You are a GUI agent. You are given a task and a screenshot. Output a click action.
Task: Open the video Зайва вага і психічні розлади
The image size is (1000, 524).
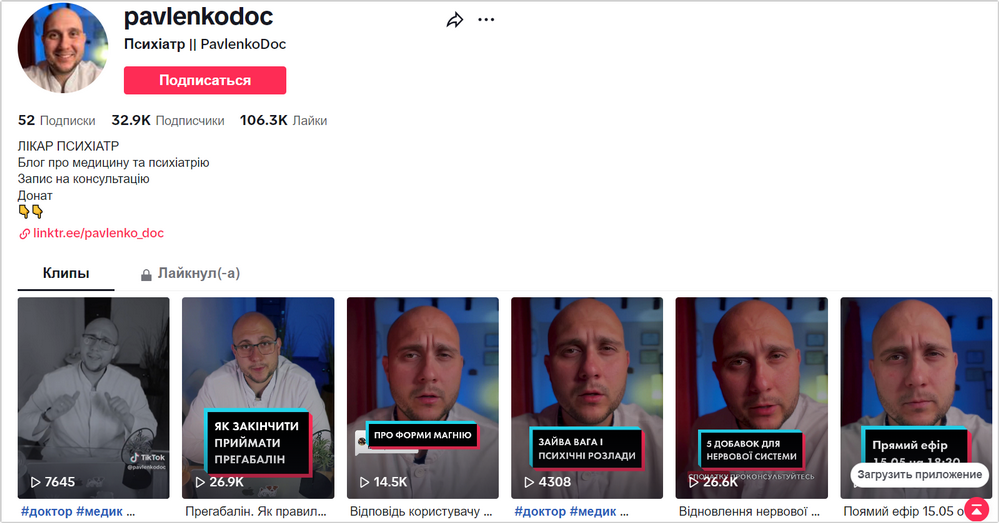[x=587, y=397]
